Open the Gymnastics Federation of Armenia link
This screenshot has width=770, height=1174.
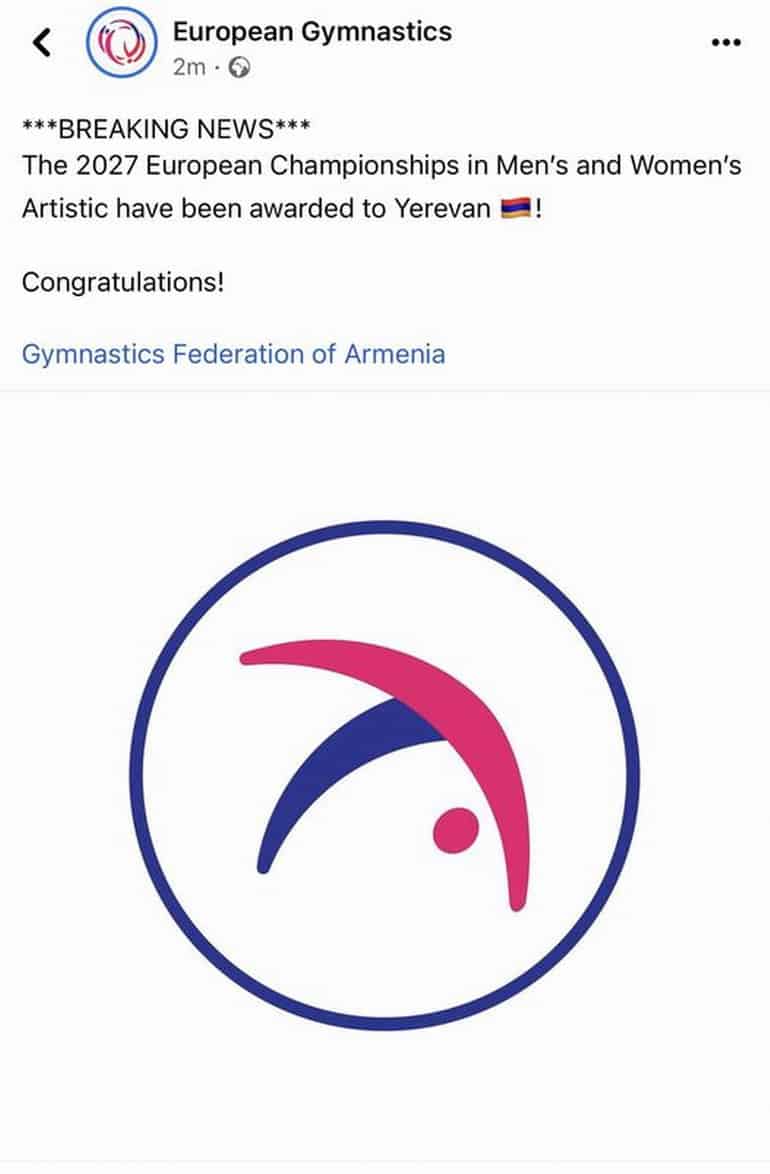pos(234,354)
